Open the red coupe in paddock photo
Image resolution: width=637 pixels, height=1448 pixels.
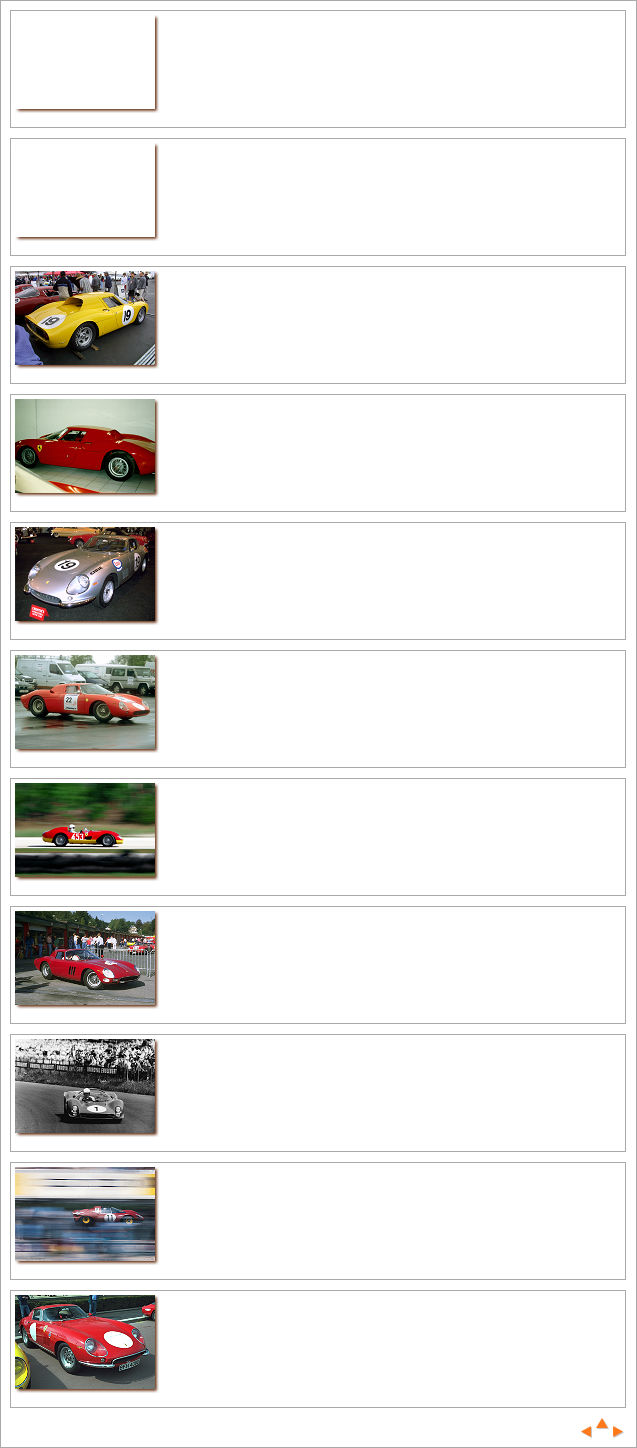click(85, 958)
